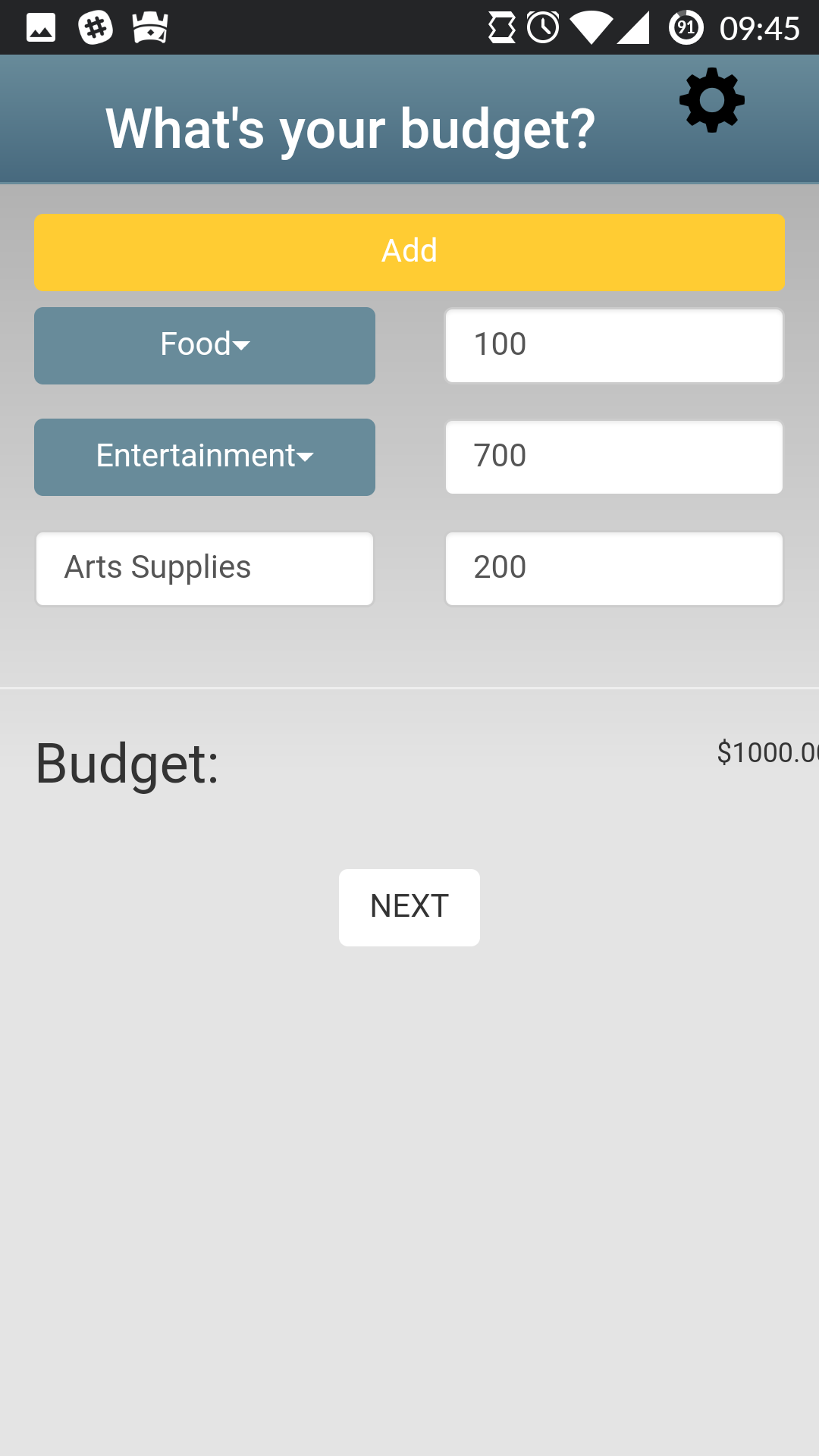Edit the amount field showing 100
Screen dimensions: 819x1456
coord(613,345)
